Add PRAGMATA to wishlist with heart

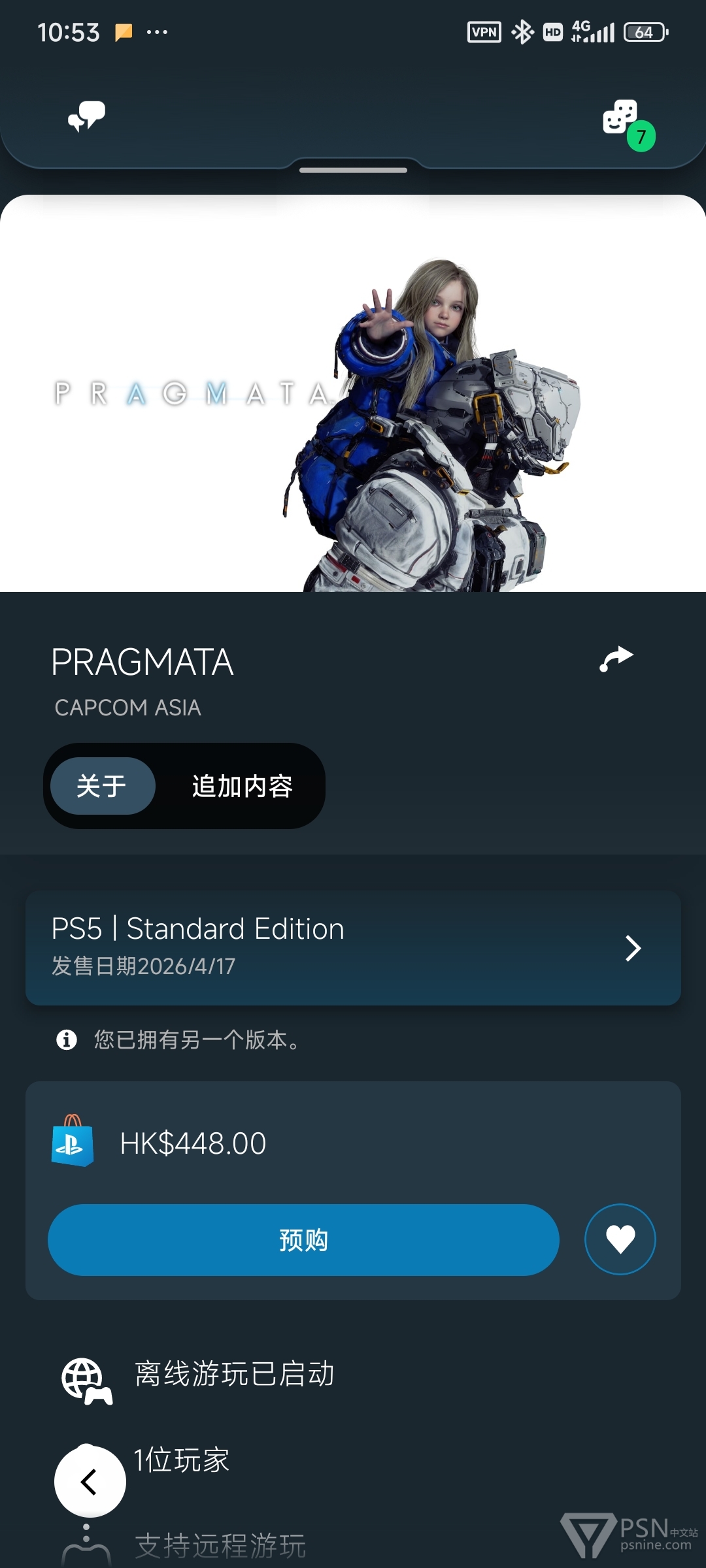pos(620,1239)
